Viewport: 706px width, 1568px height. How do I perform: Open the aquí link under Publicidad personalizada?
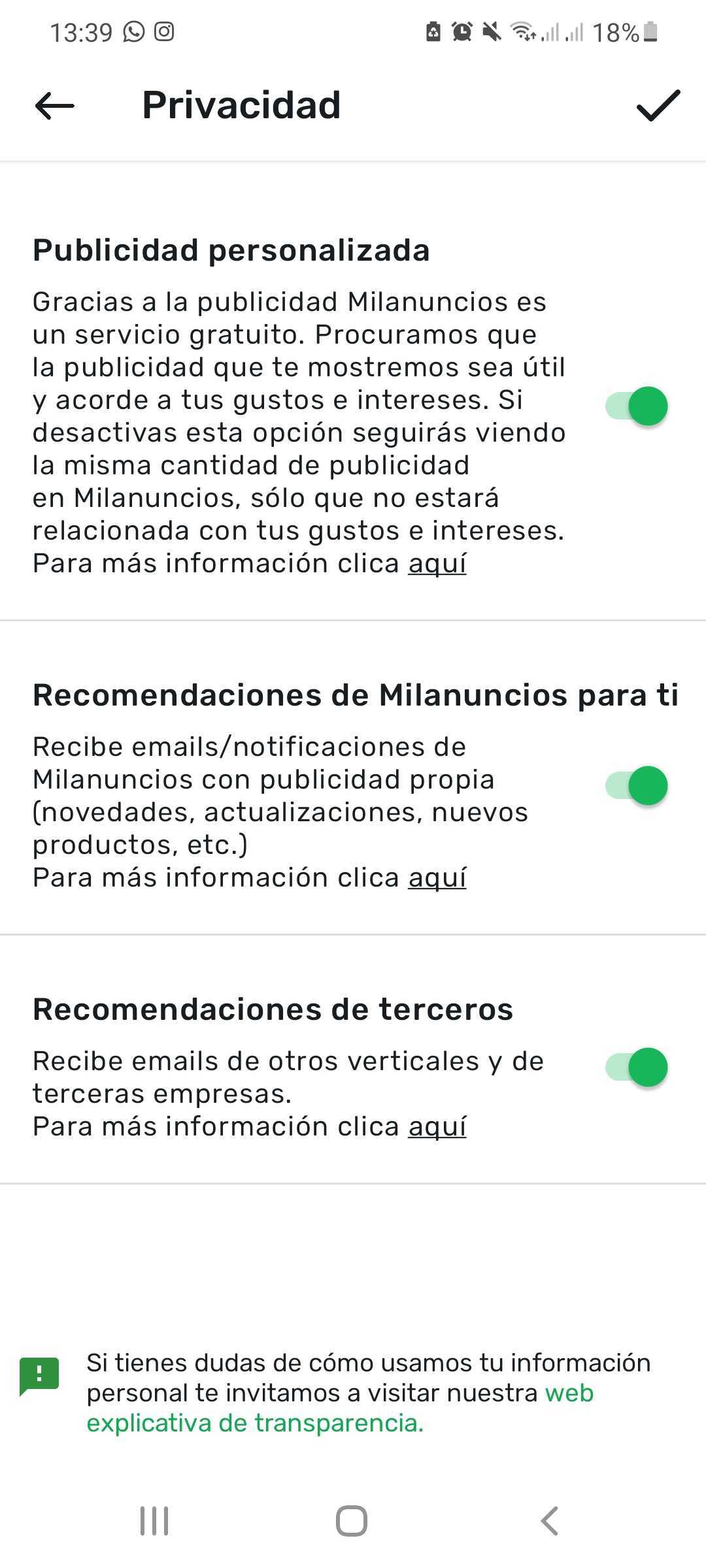tap(437, 563)
